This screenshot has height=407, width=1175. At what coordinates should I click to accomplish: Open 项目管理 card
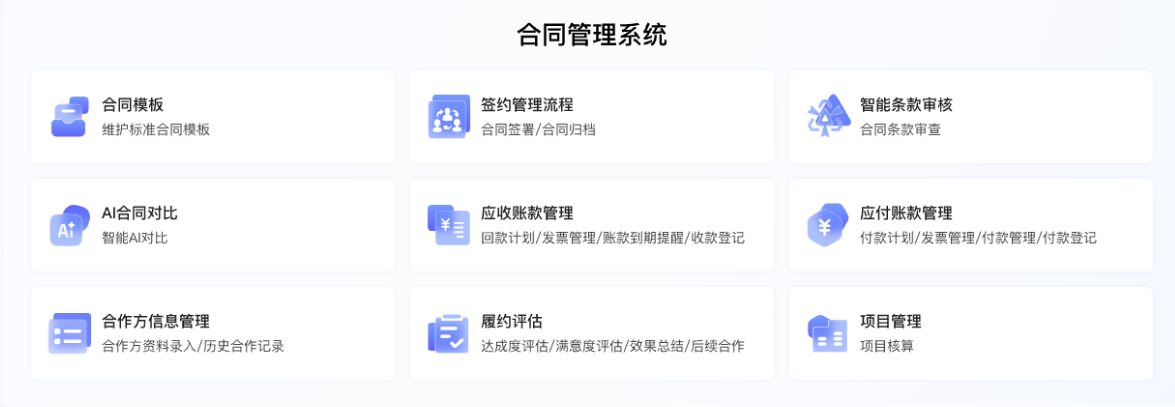(970, 333)
